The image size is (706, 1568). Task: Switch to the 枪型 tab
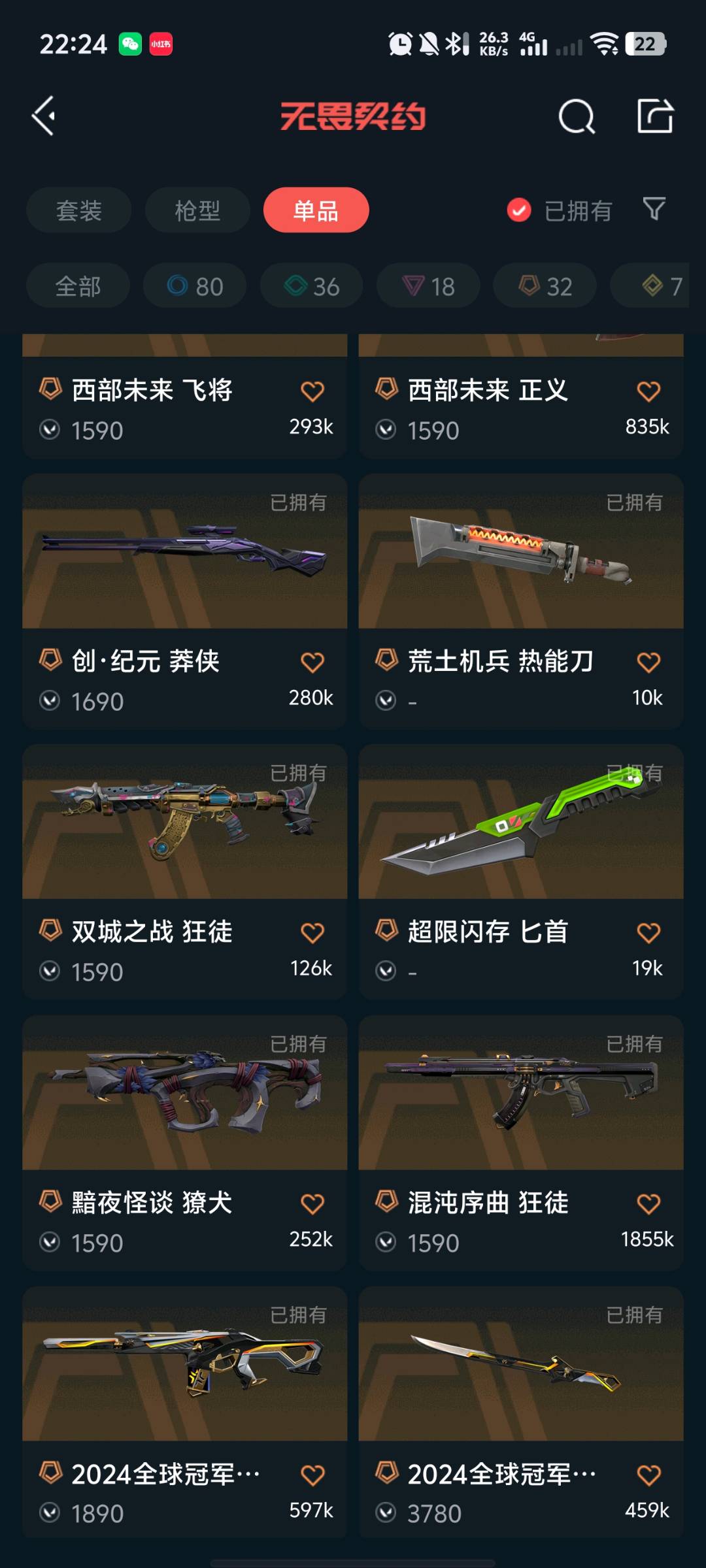point(197,210)
